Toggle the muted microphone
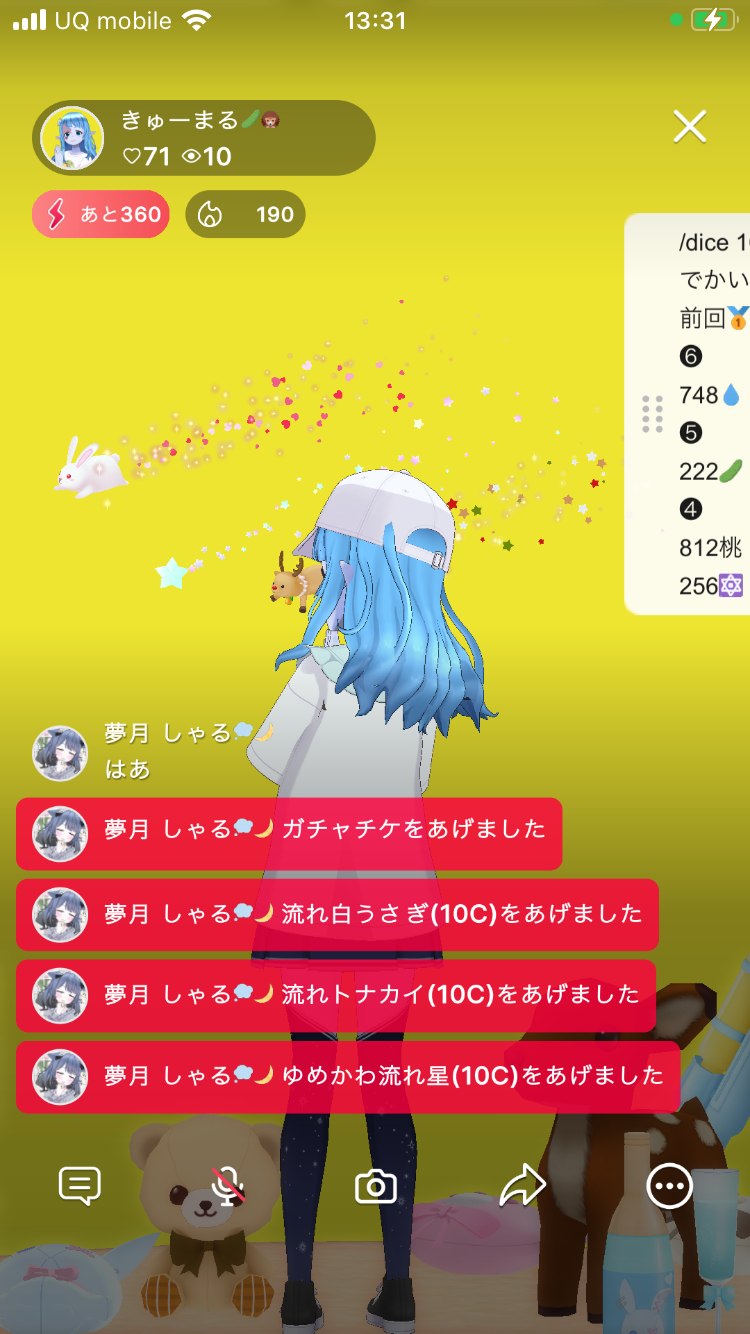 pos(228,1186)
